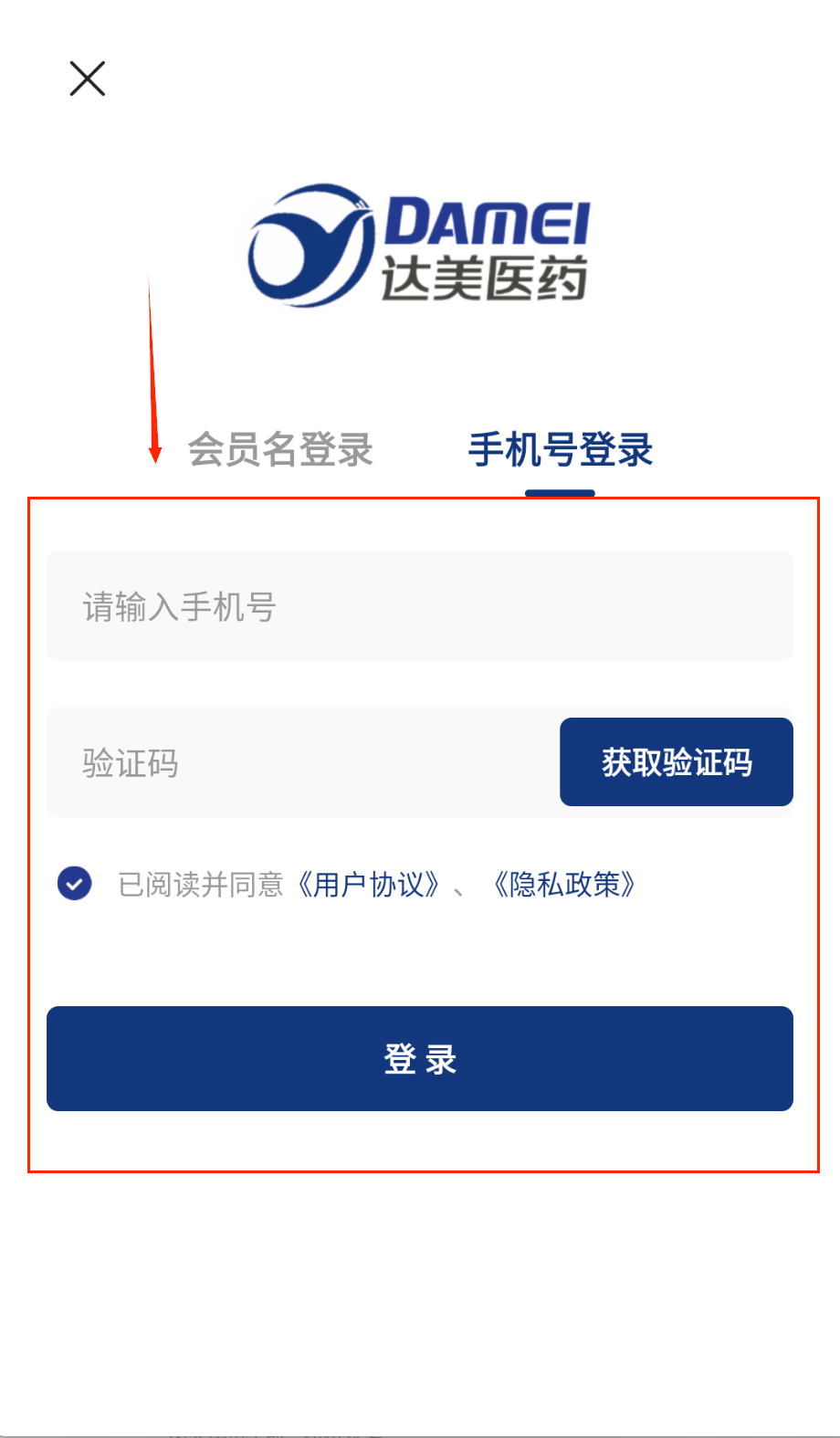This screenshot has height=1438, width=840.
Task: Close the login screen
Action: coord(88,79)
